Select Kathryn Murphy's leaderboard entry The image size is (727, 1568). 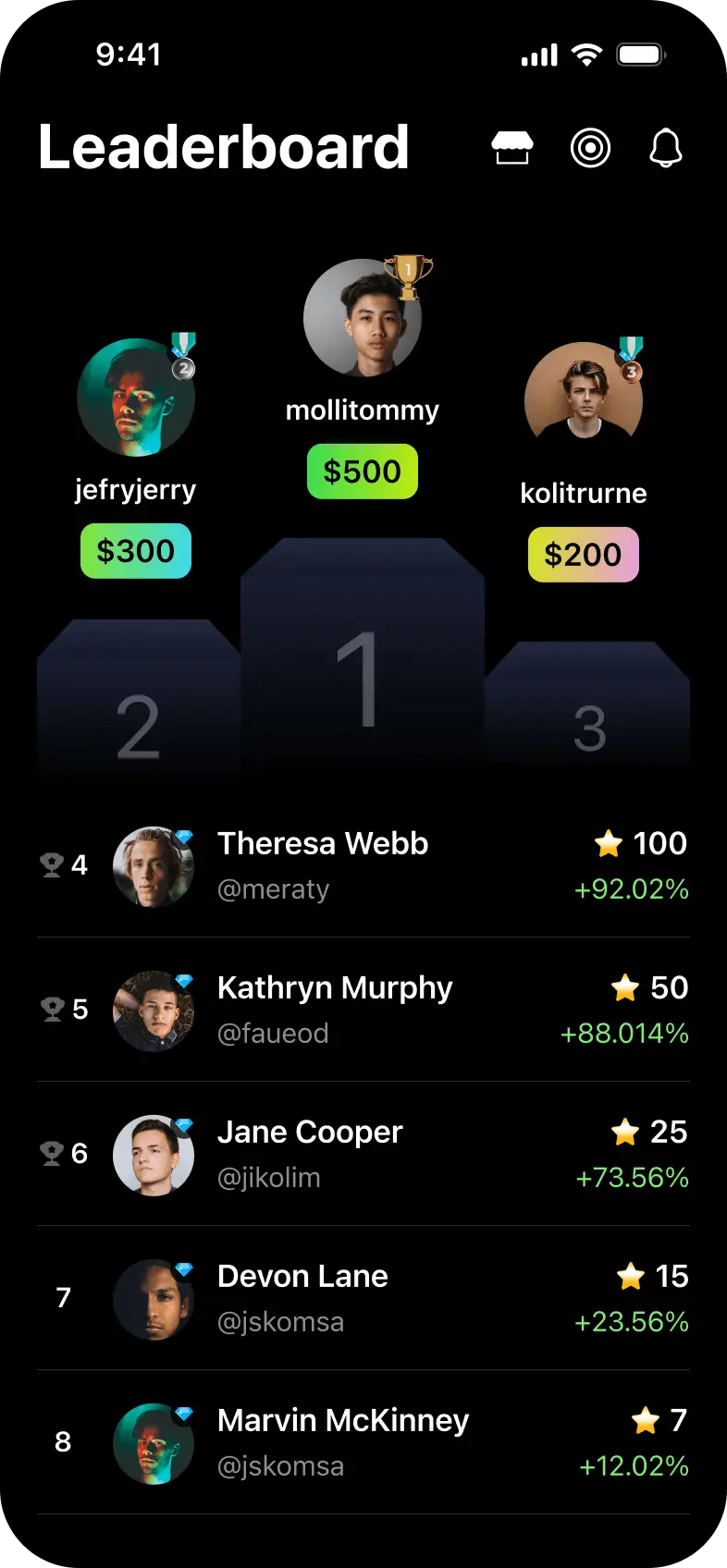tap(363, 1010)
